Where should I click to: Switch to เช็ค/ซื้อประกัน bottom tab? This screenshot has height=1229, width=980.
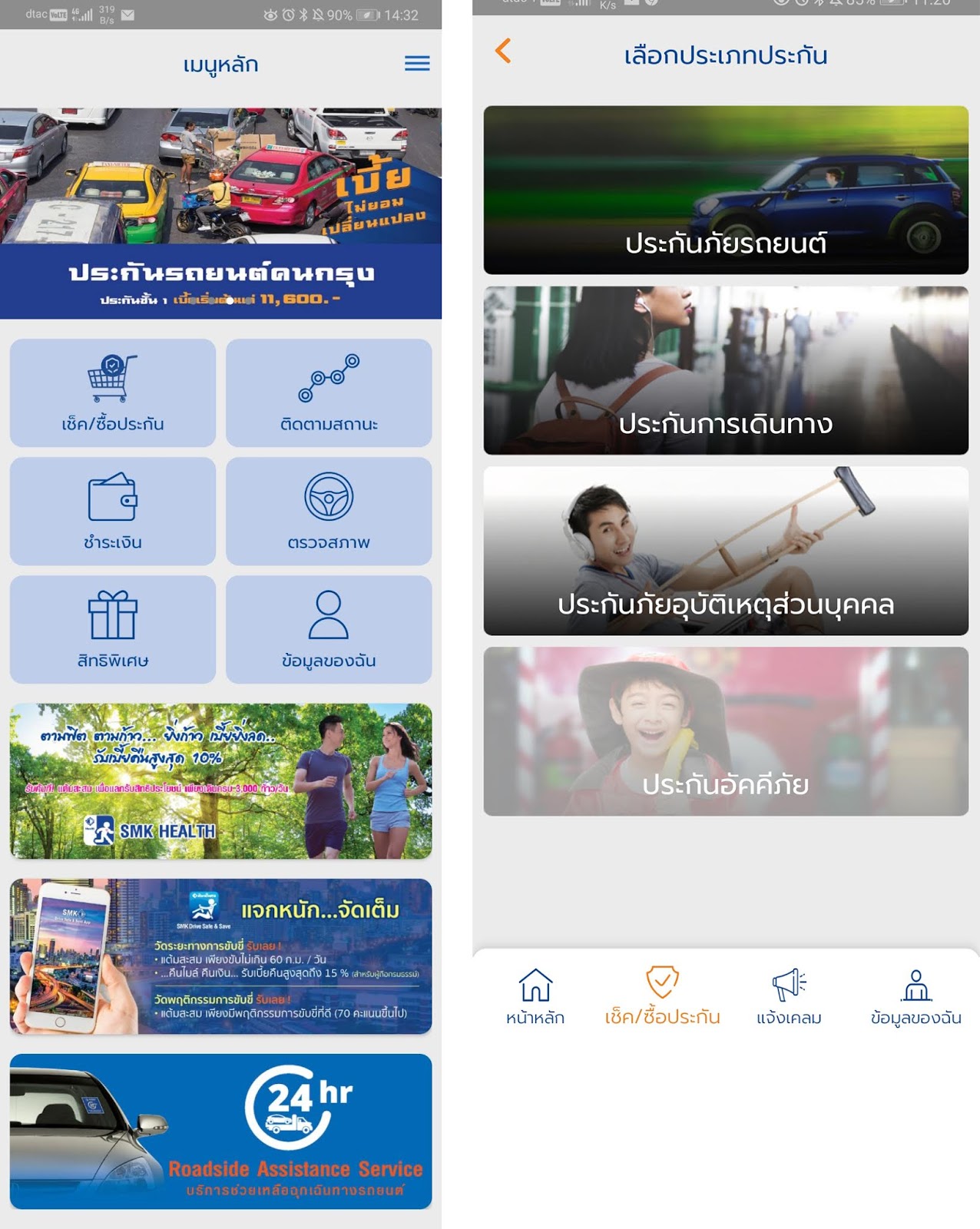click(x=662, y=996)
